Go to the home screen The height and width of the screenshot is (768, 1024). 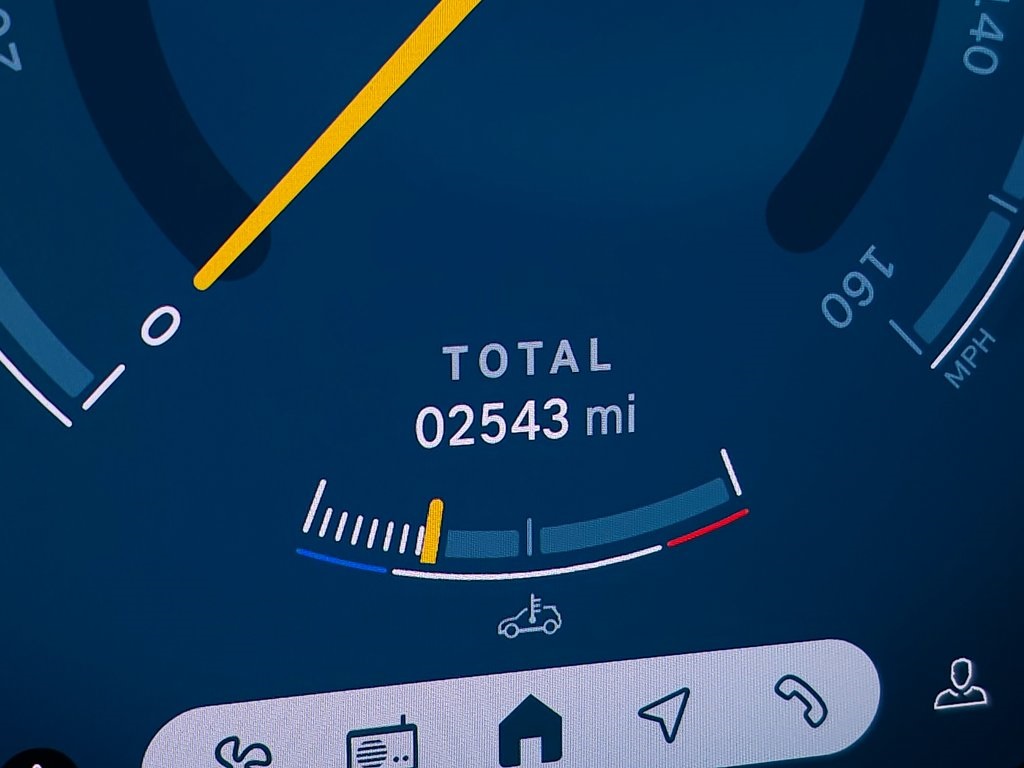tap(529, 730)
